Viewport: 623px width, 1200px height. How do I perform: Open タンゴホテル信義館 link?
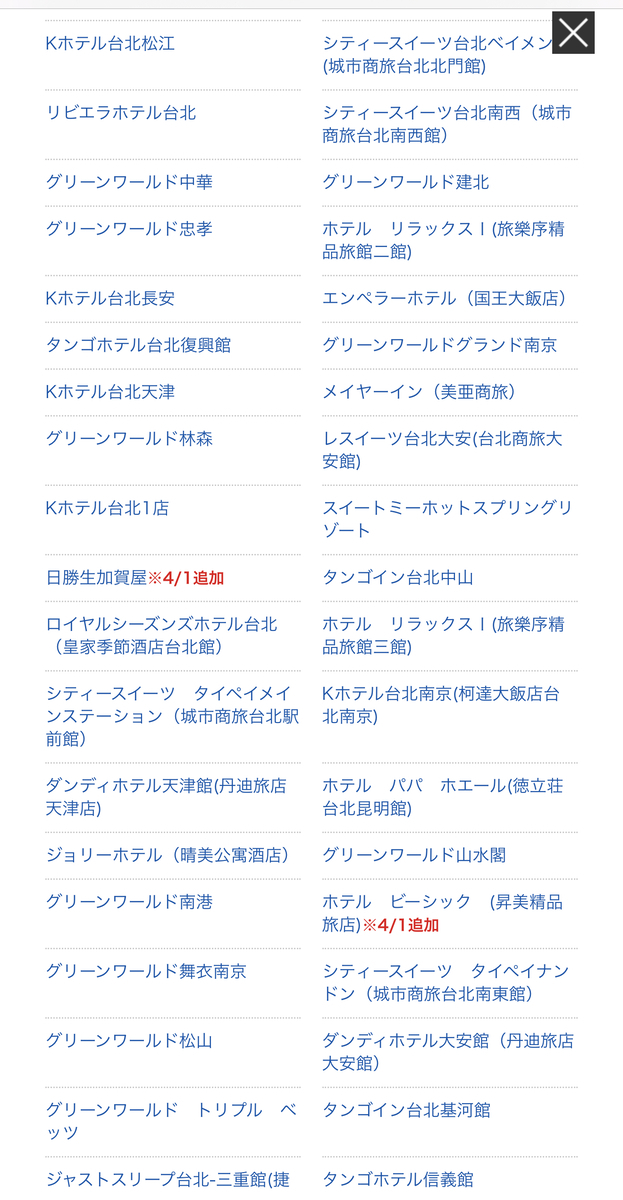click(398, 1179)
